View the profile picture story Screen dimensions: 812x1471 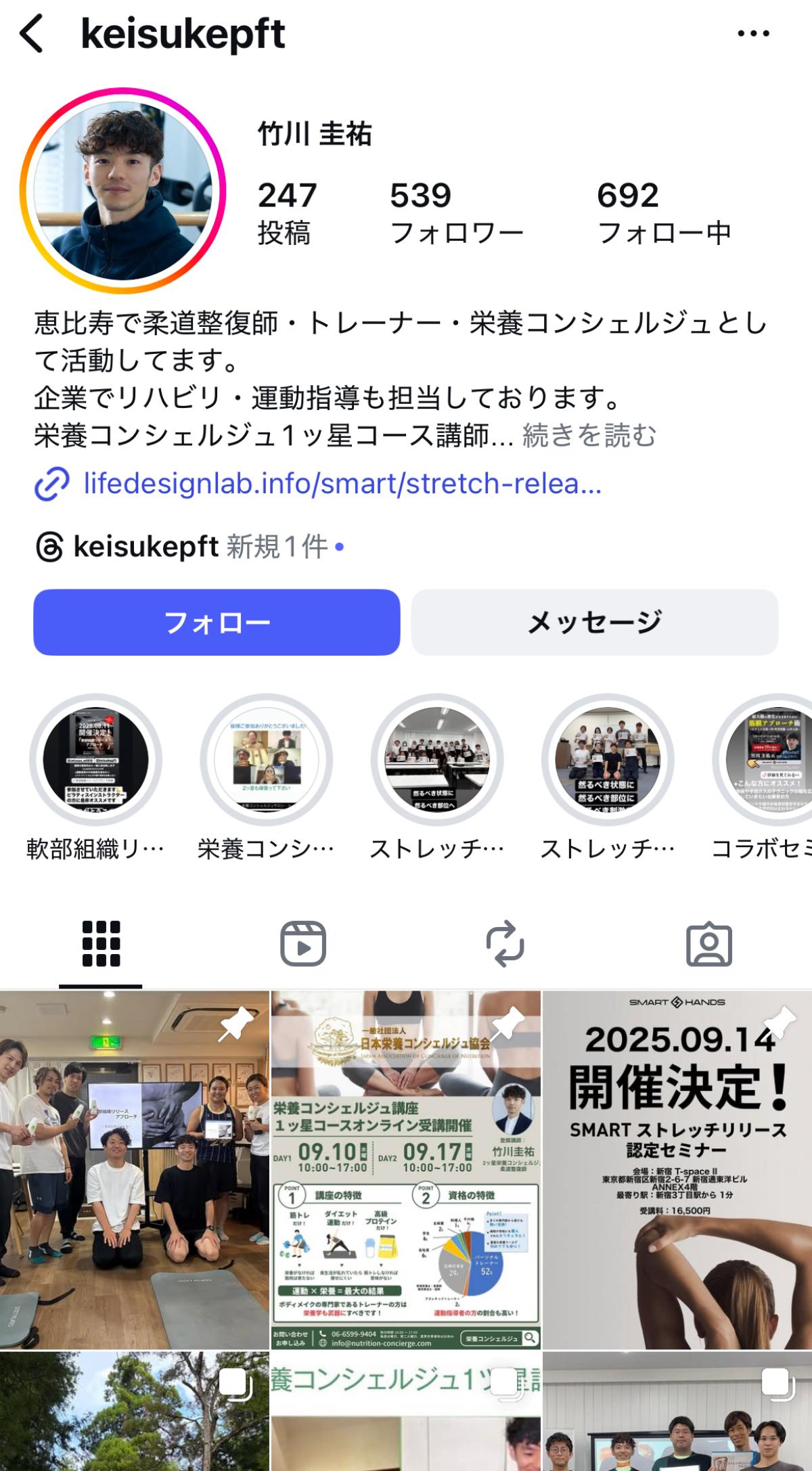122,191
